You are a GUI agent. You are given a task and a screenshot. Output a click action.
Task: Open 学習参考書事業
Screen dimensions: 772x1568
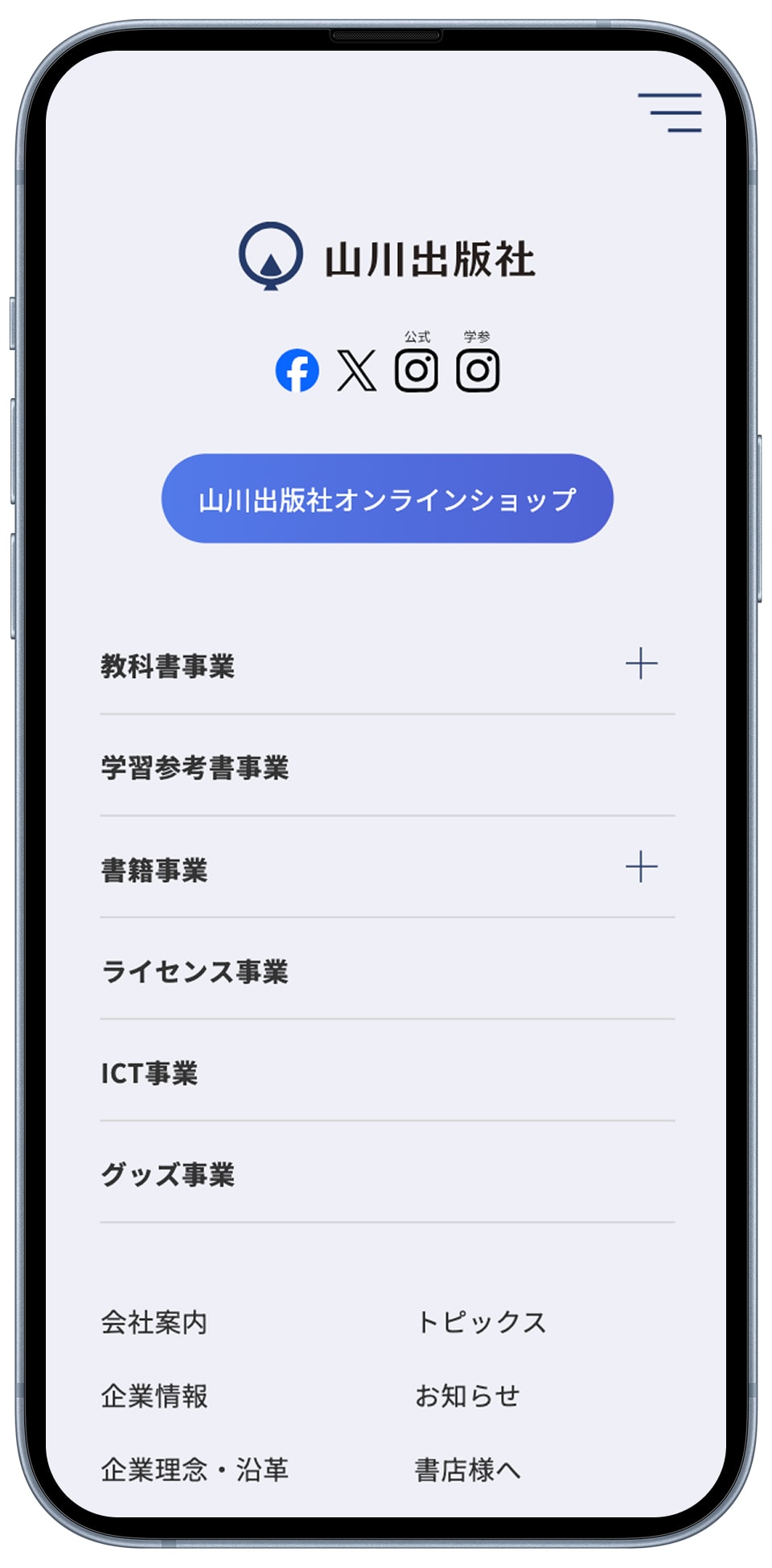click(195, 768)
